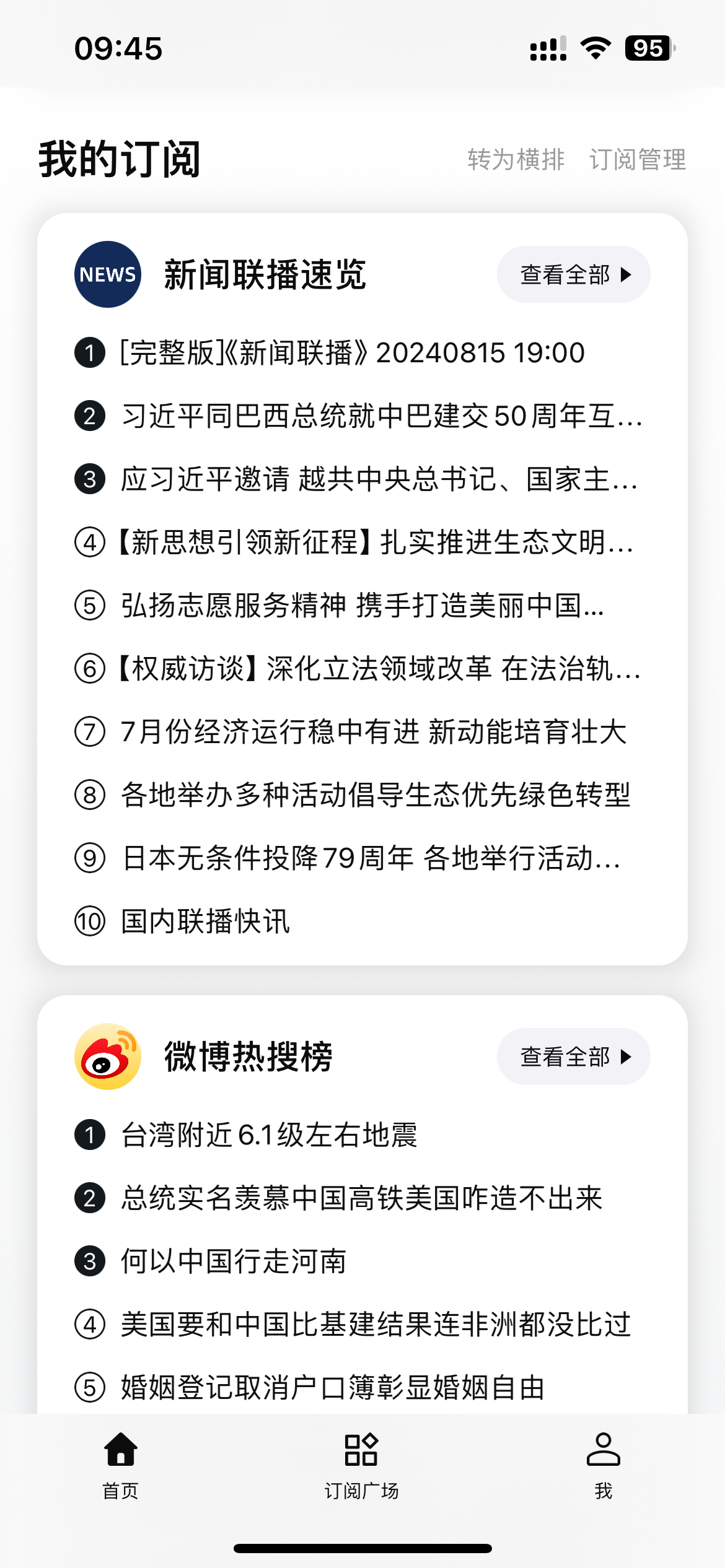Click the NEWS channel avatar icon
Image resolution: width=725 pixels, height=1568 pixels.
click(x=108, y=274)
